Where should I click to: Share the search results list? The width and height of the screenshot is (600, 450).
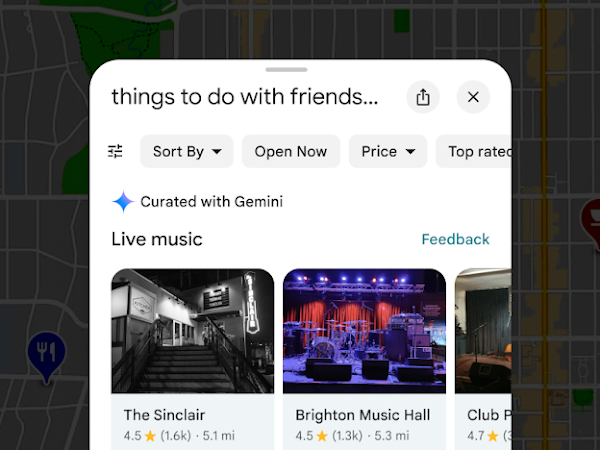423,97
